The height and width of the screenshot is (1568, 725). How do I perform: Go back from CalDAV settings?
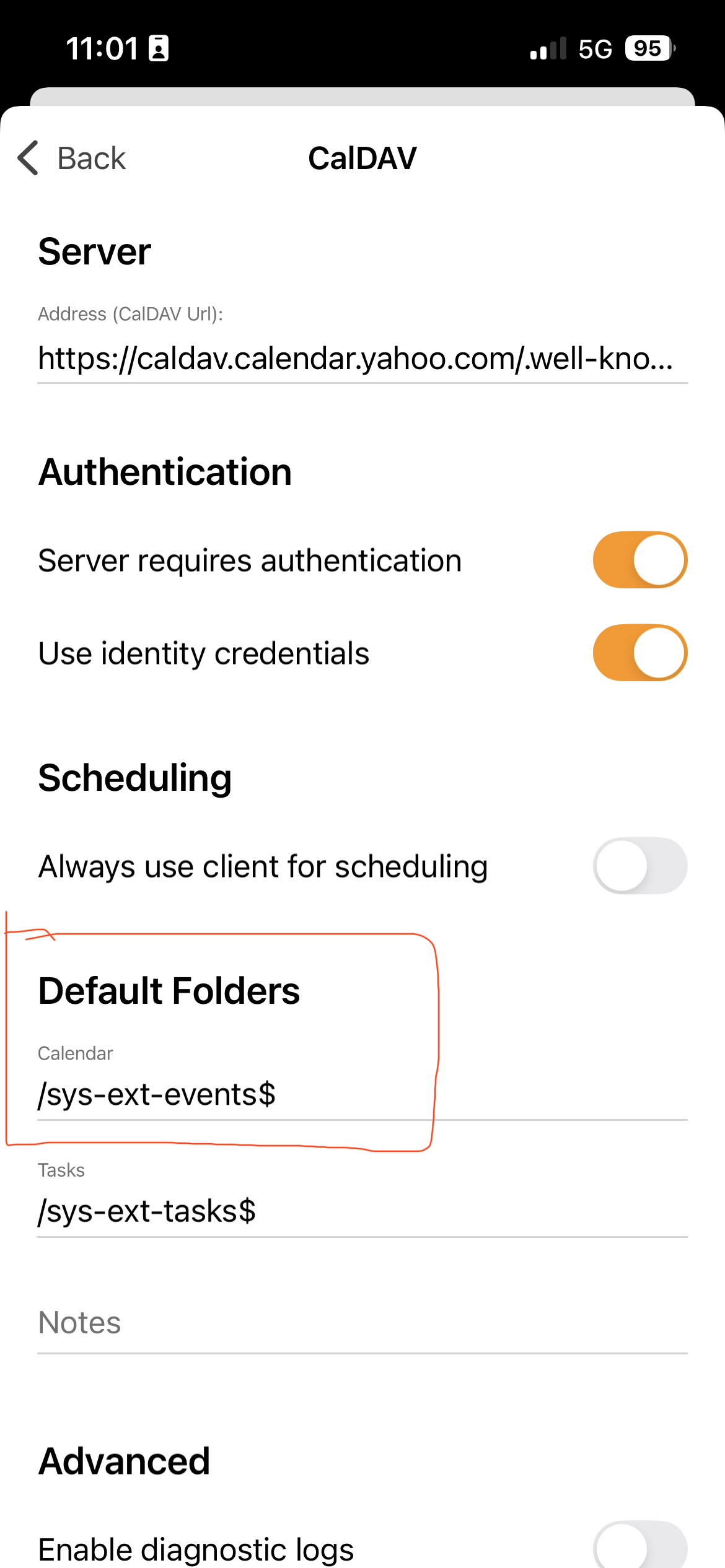(x=72, y=158)
